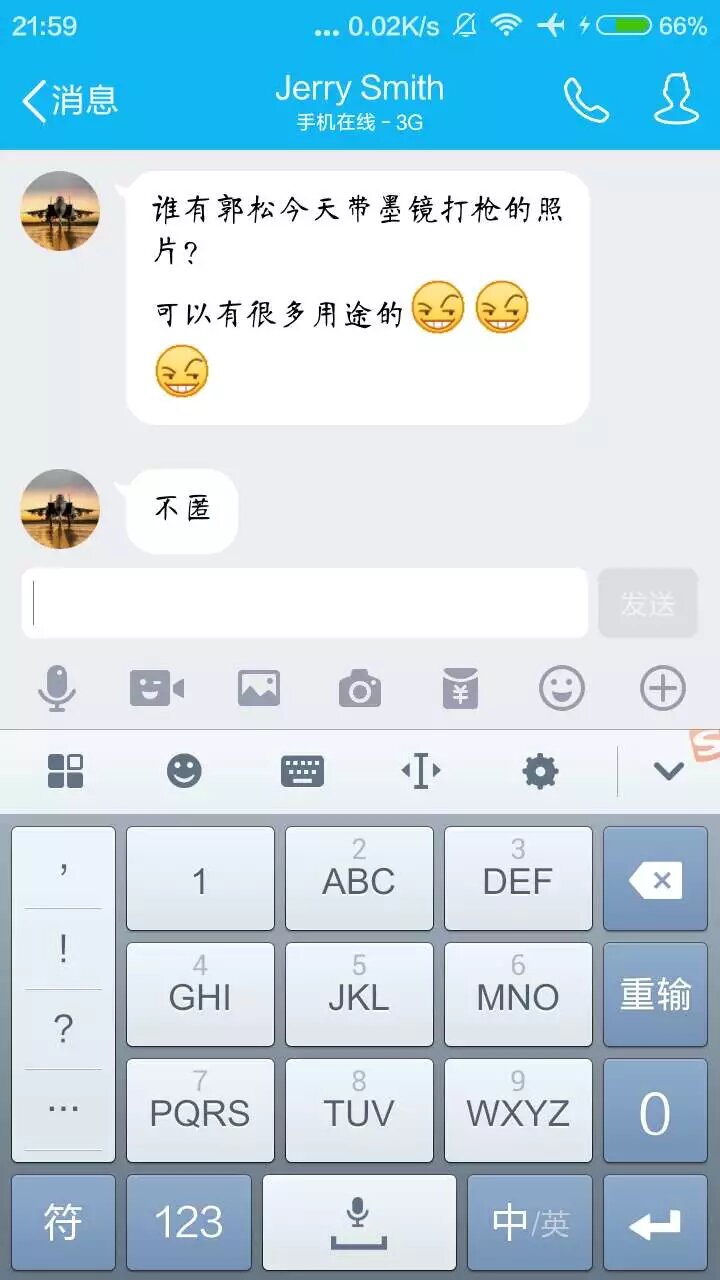Screen dimensions: 720x1280
Task: Go back to the 消息 list
Action: 68,100
